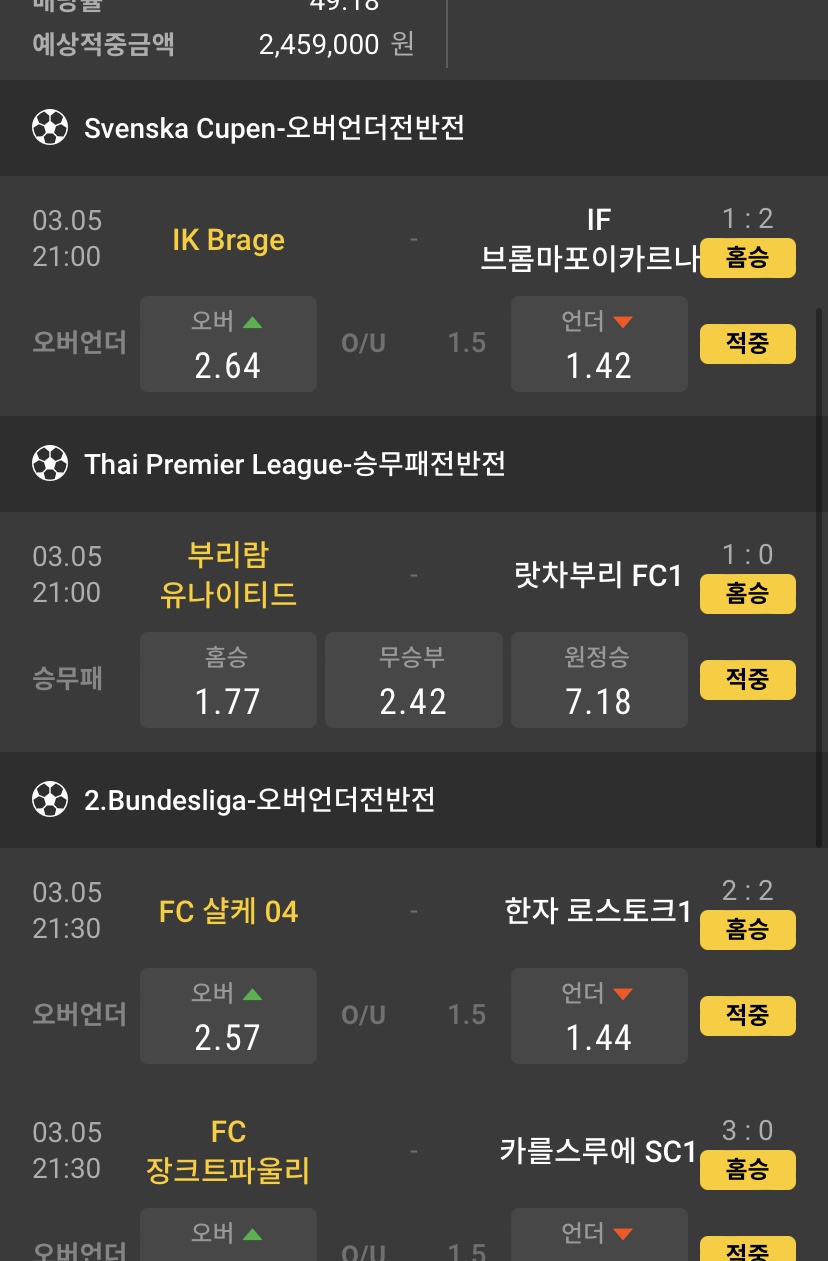Select 무승부 2.42 odds button
This screenshot has width=828, height=1261.
414,680
